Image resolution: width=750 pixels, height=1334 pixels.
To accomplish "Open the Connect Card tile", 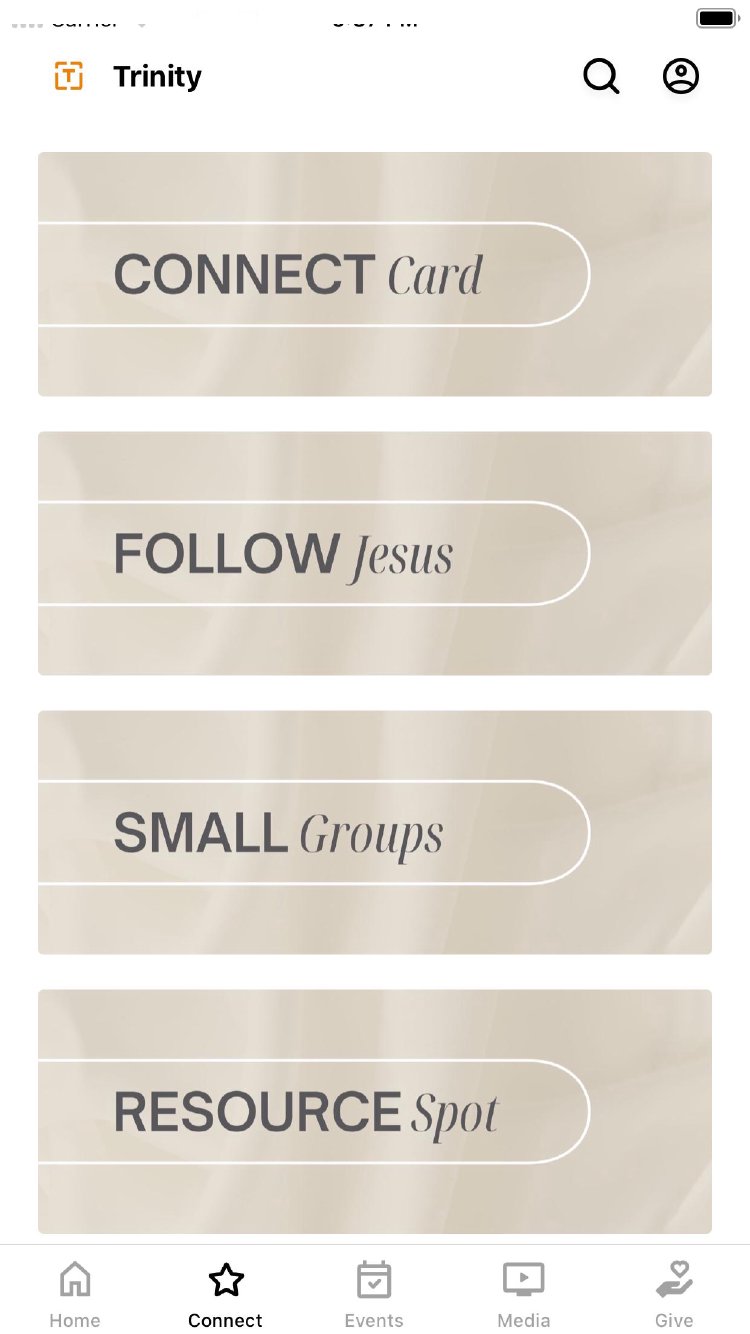I will 375,274.
